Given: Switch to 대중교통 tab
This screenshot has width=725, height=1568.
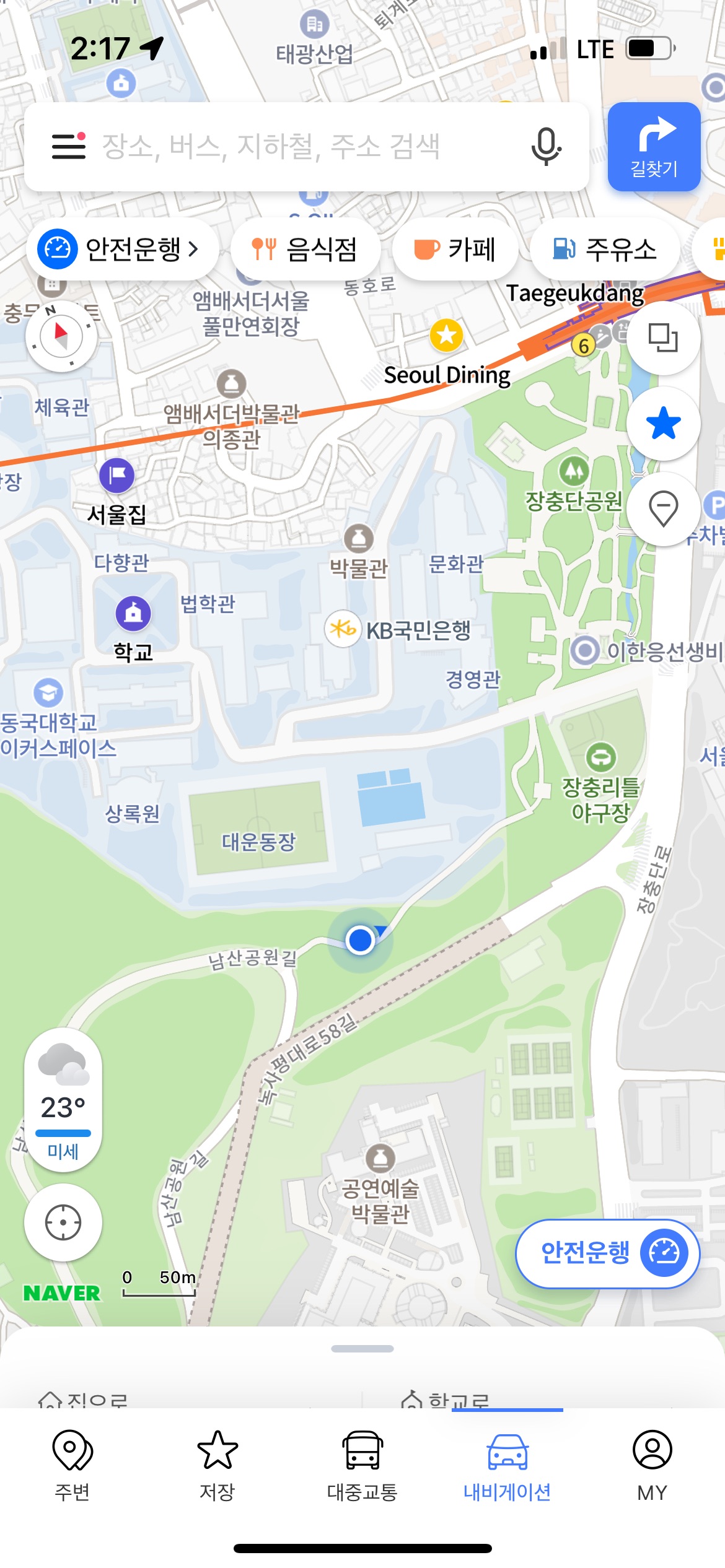Looking at the screenshot, I should pos(362,1465).
